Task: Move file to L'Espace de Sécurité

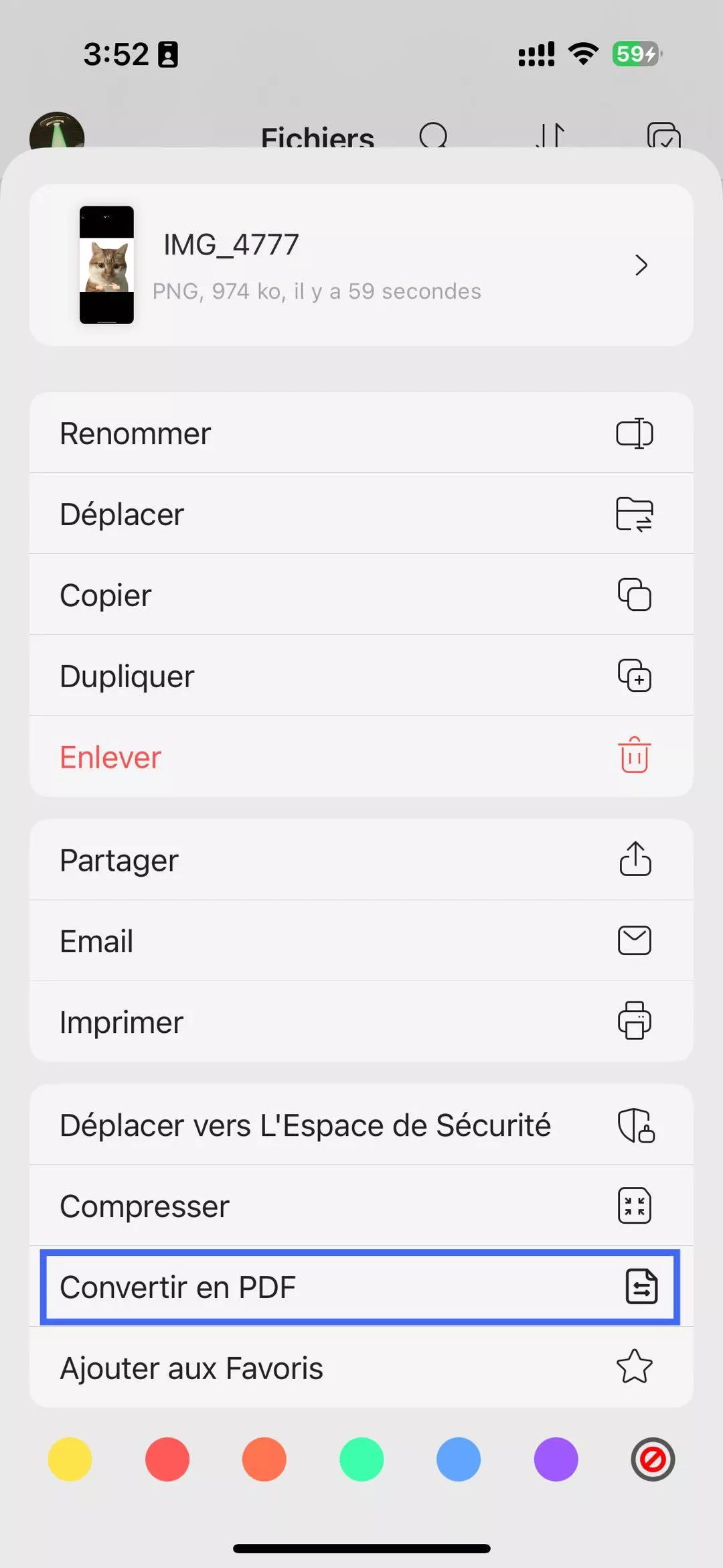Action: coord(361,1125)
